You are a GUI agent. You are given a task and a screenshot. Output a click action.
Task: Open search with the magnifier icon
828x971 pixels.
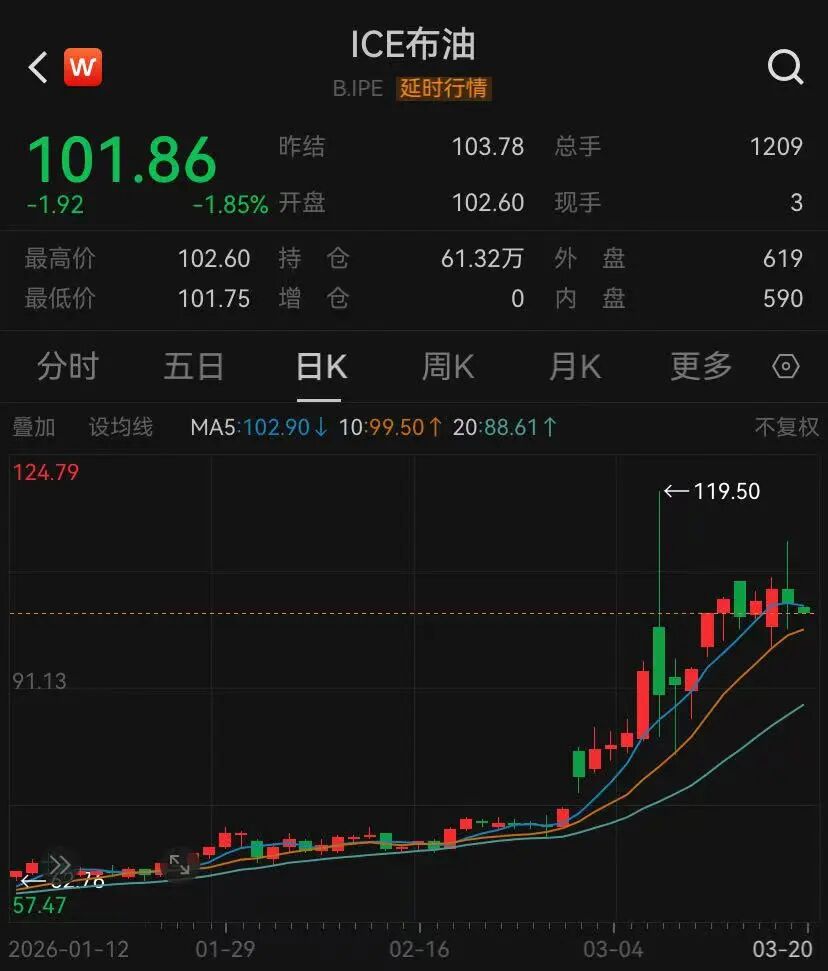click(x=785, y=68)
